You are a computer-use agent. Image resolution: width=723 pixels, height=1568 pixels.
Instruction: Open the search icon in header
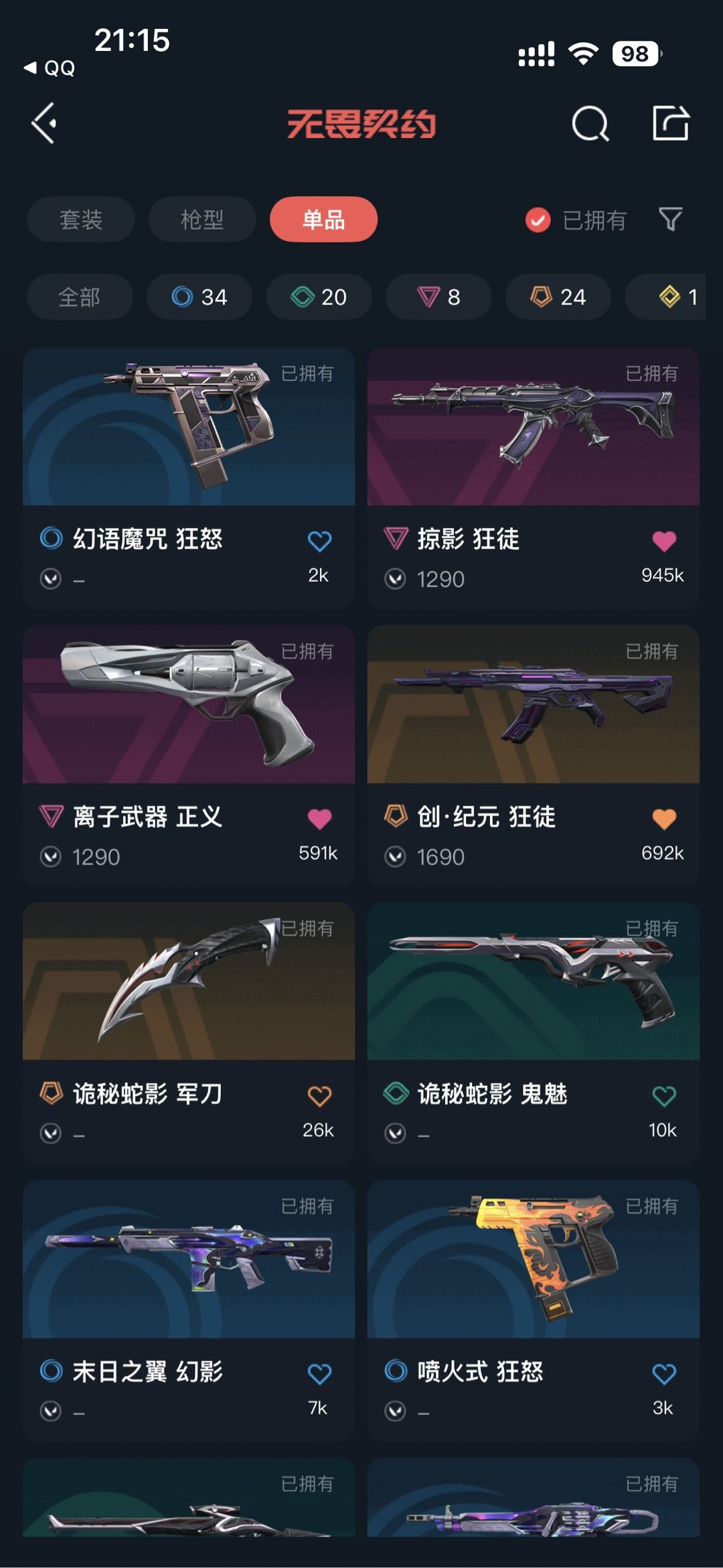pyautogui.click(x=590, y=124)
